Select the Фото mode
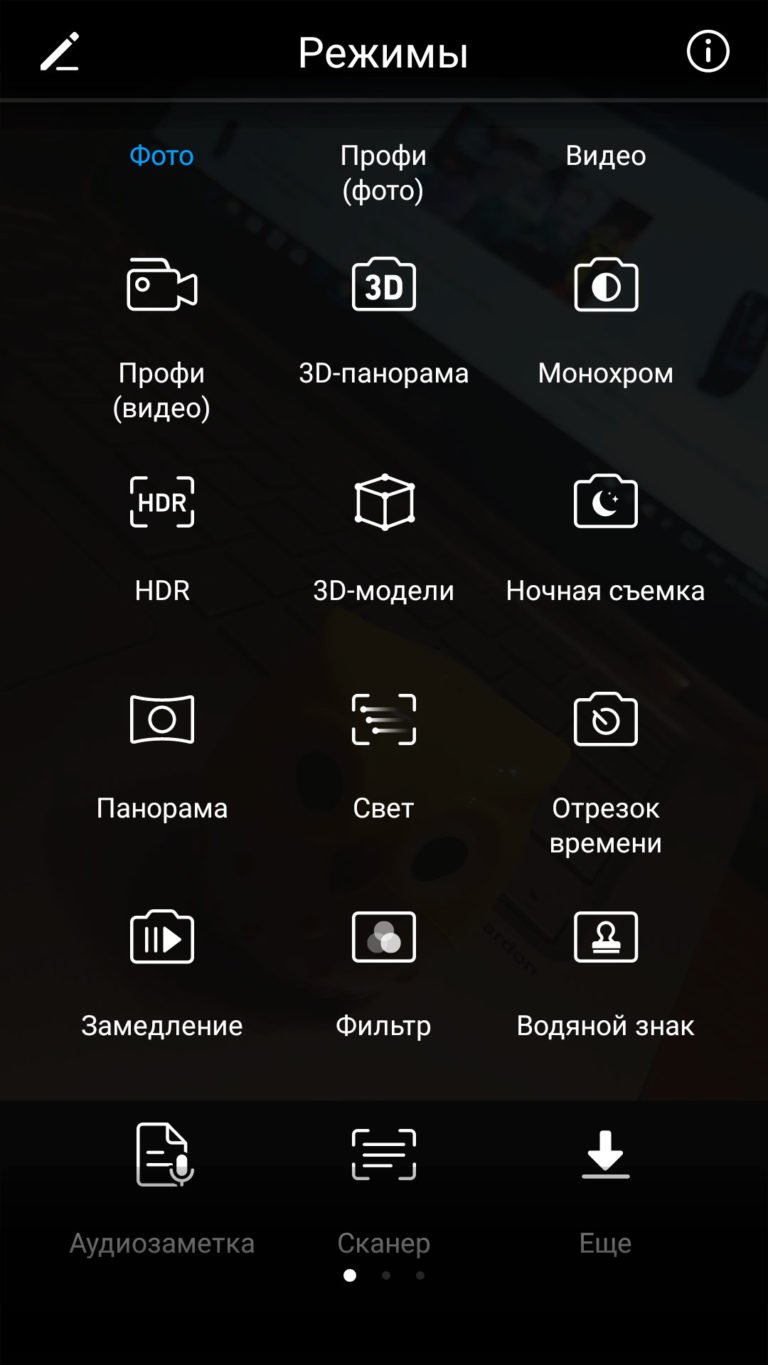Image resolution: width=768 pixels, height=1365 pixels. click(162, 155)
